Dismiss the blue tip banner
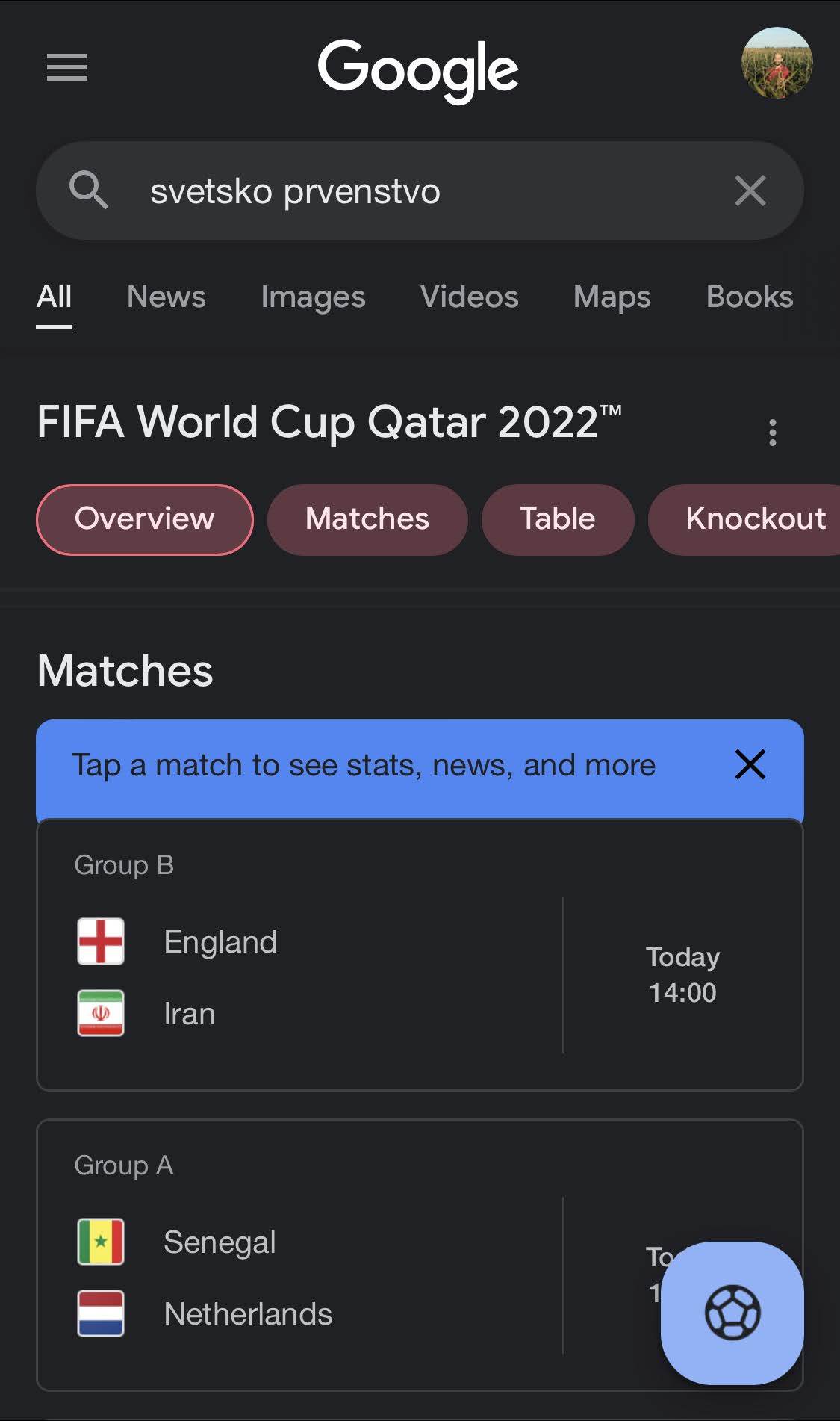This screenshot has width=840, height=1421. coord(750,764)
